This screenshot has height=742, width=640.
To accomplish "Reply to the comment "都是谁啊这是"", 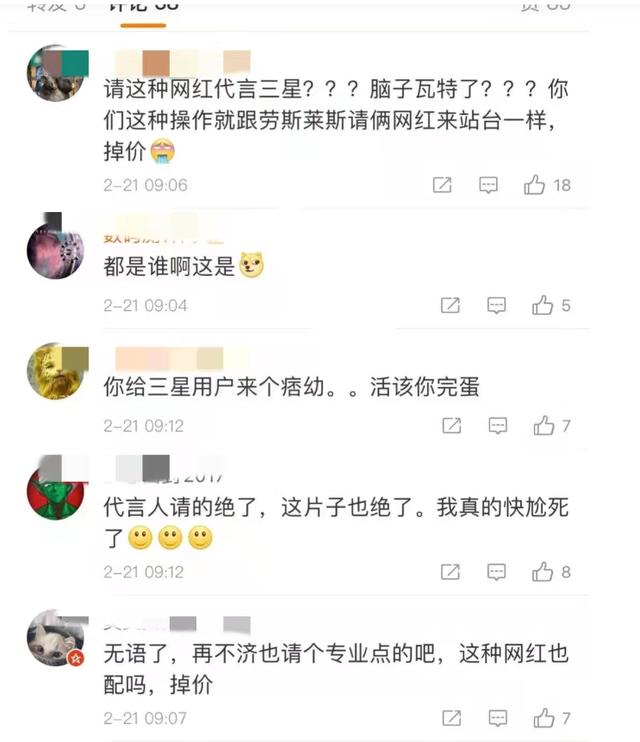I will pyautogui.click(x=496, y=305).
